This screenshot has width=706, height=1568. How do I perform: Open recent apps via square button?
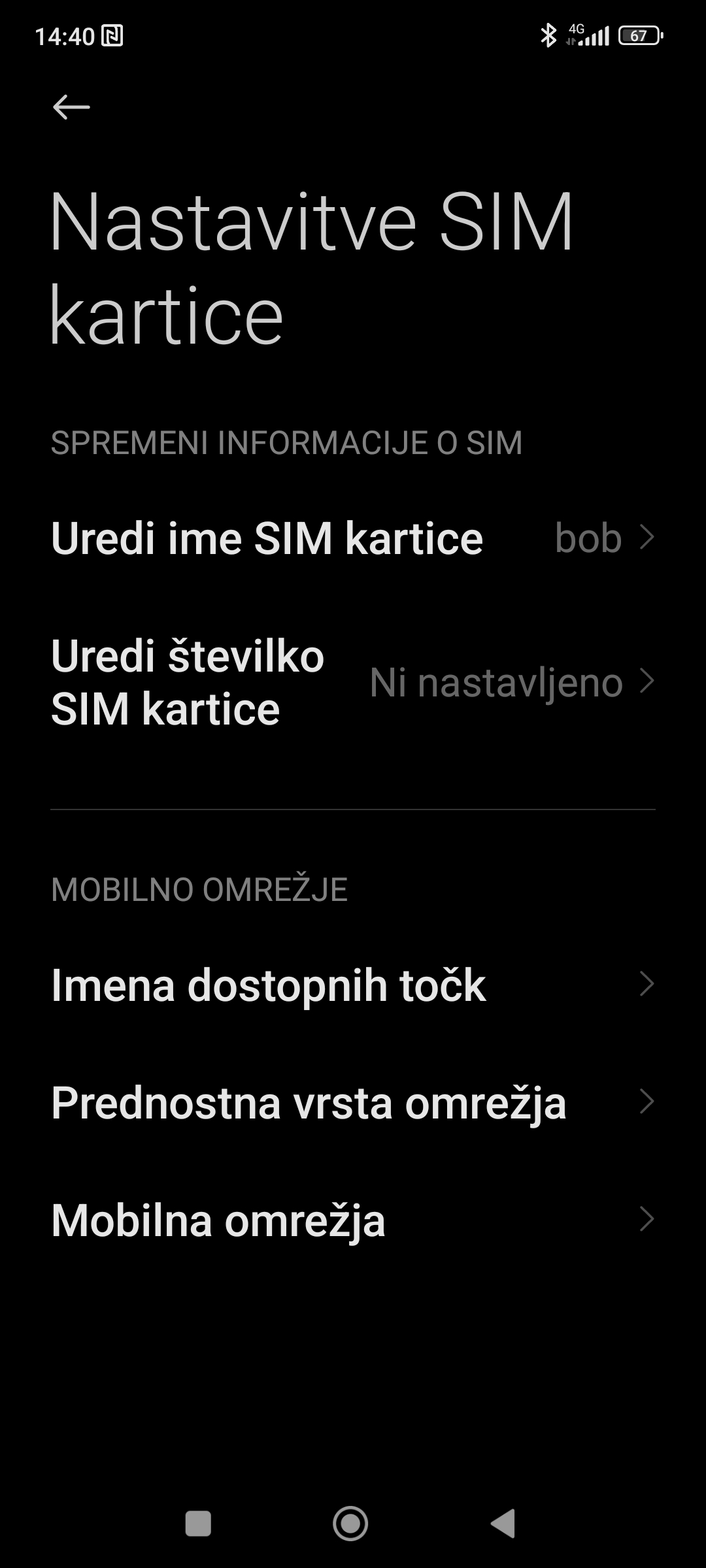198,1524
